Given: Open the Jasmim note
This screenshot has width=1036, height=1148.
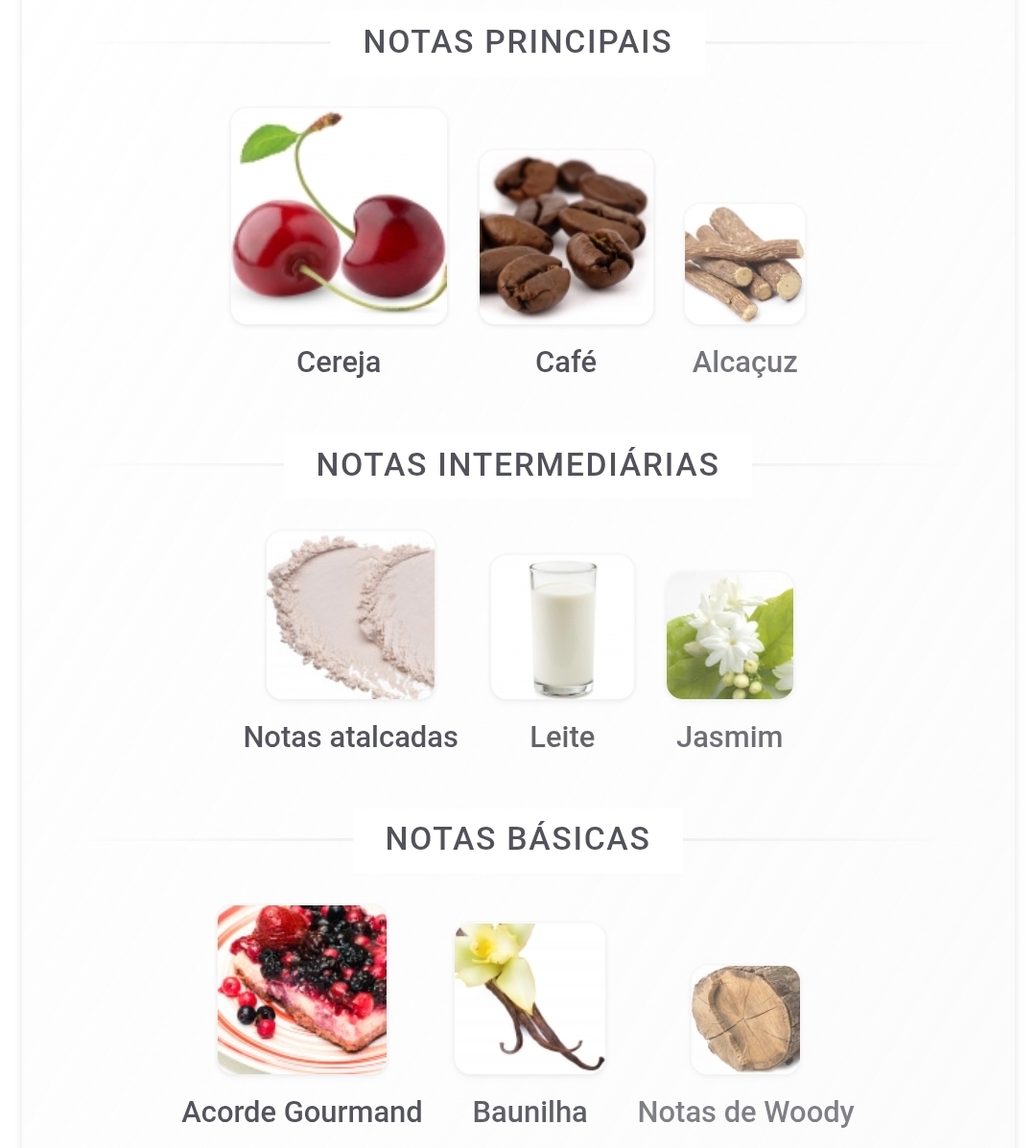Looking at the screenshot, I should tap(730, 636).
